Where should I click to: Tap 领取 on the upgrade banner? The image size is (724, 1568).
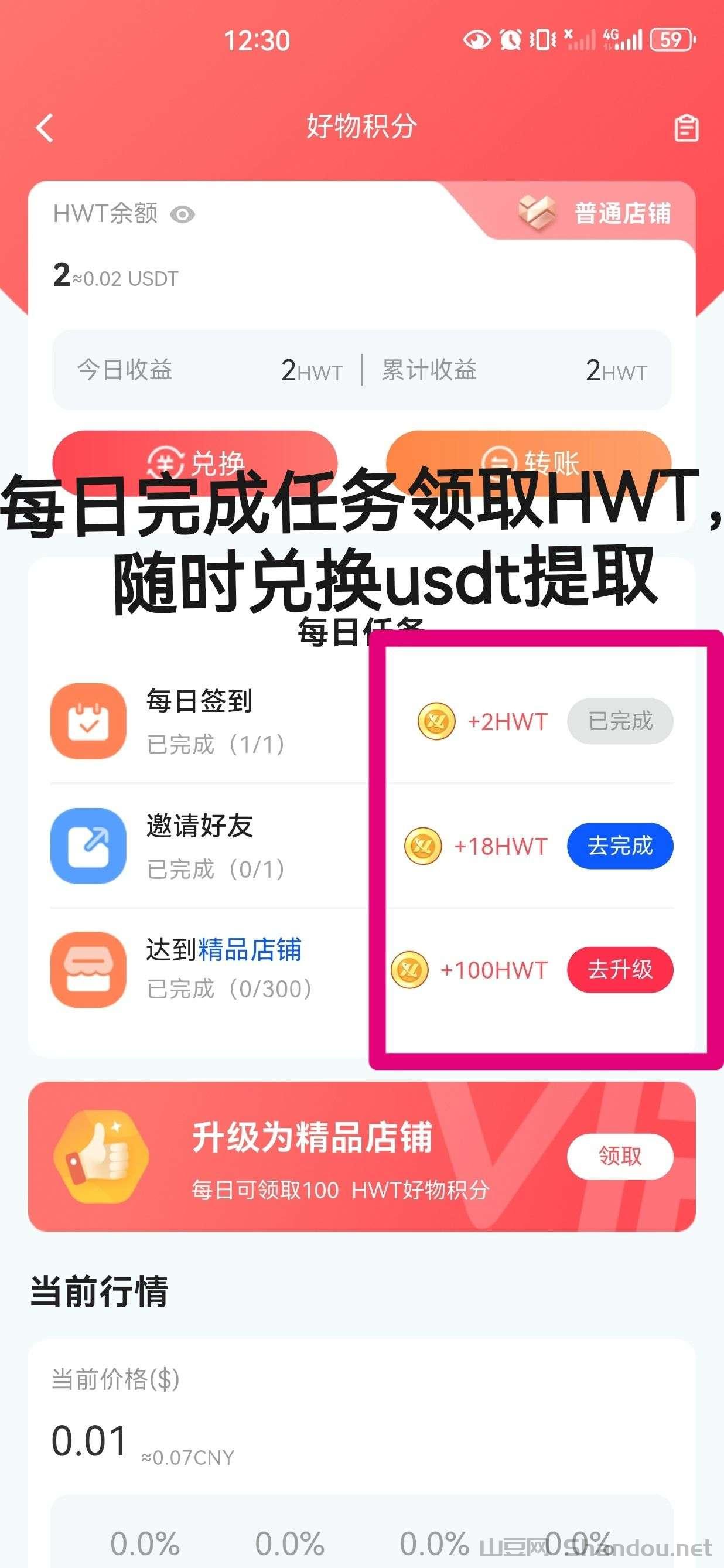point(619,1156)
